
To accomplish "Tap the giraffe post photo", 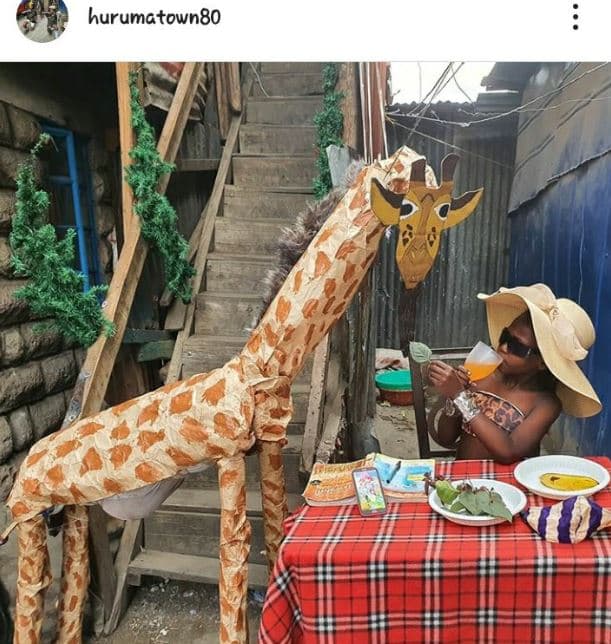I will (305, 352).
